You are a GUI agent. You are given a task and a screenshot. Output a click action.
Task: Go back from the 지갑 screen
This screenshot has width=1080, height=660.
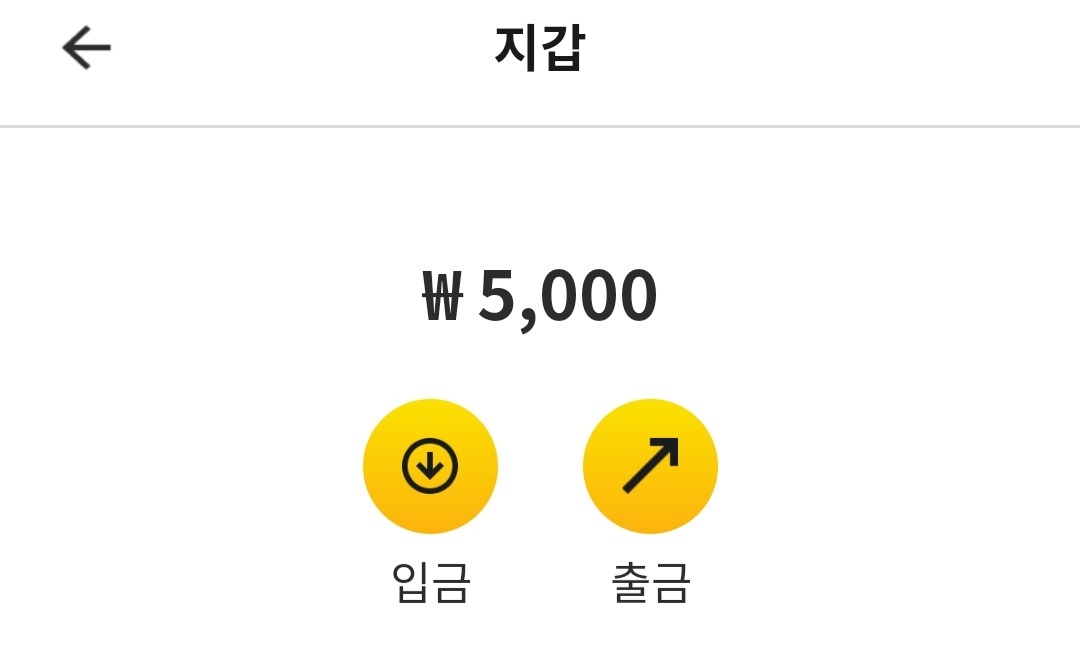pos(87,48)
